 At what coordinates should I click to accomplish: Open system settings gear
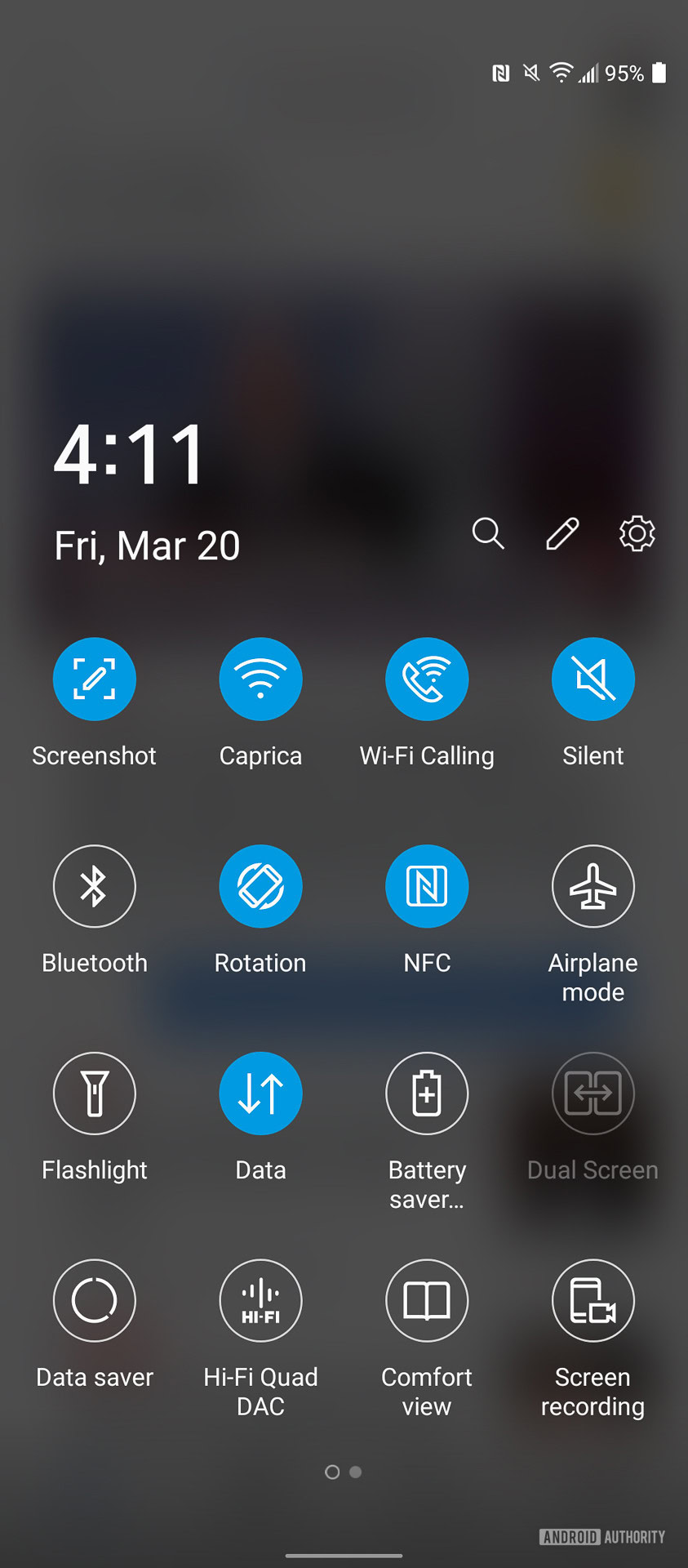(637, 533)
